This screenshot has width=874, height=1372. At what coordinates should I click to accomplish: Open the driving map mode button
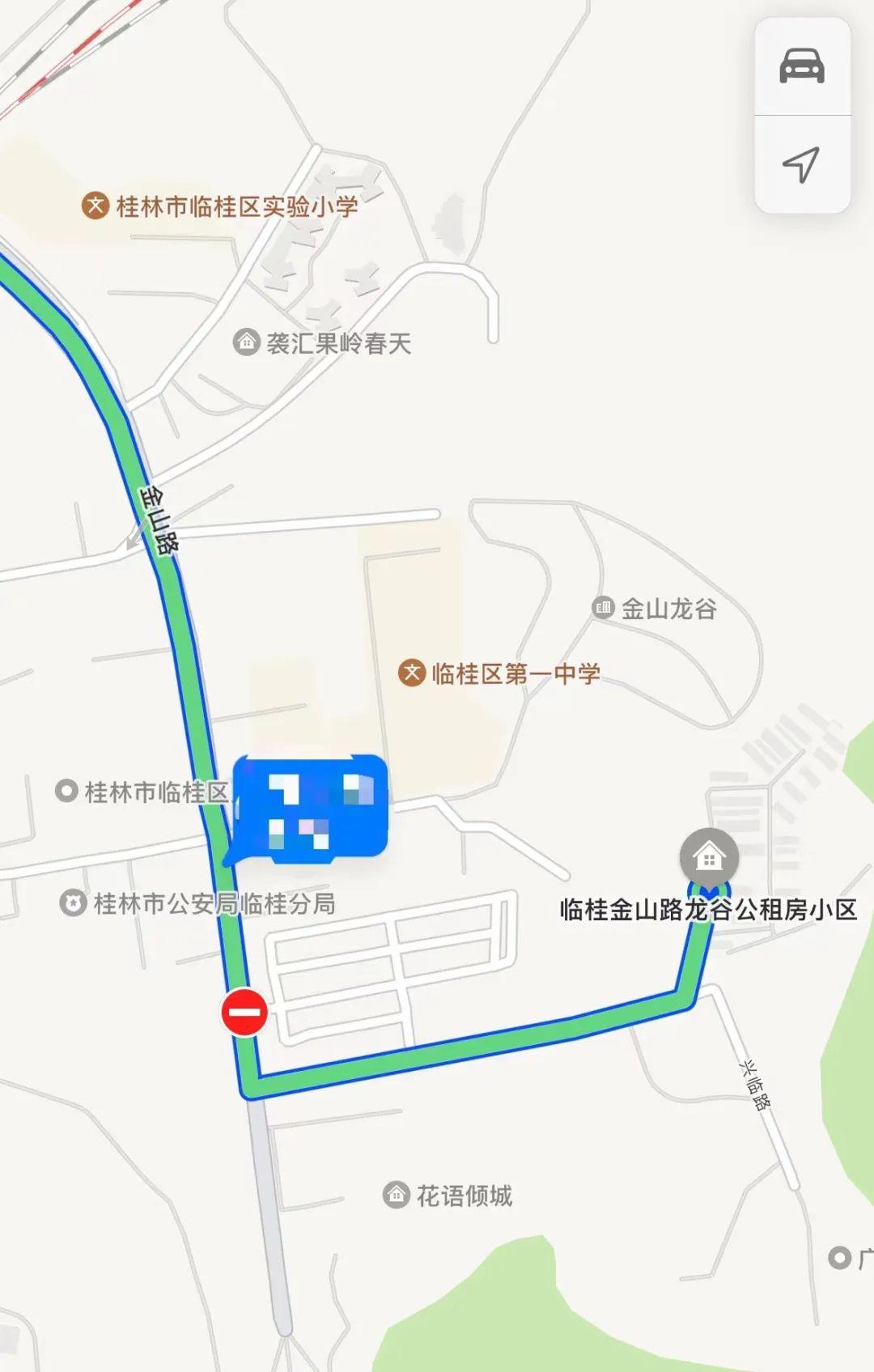tap(801, 66)
